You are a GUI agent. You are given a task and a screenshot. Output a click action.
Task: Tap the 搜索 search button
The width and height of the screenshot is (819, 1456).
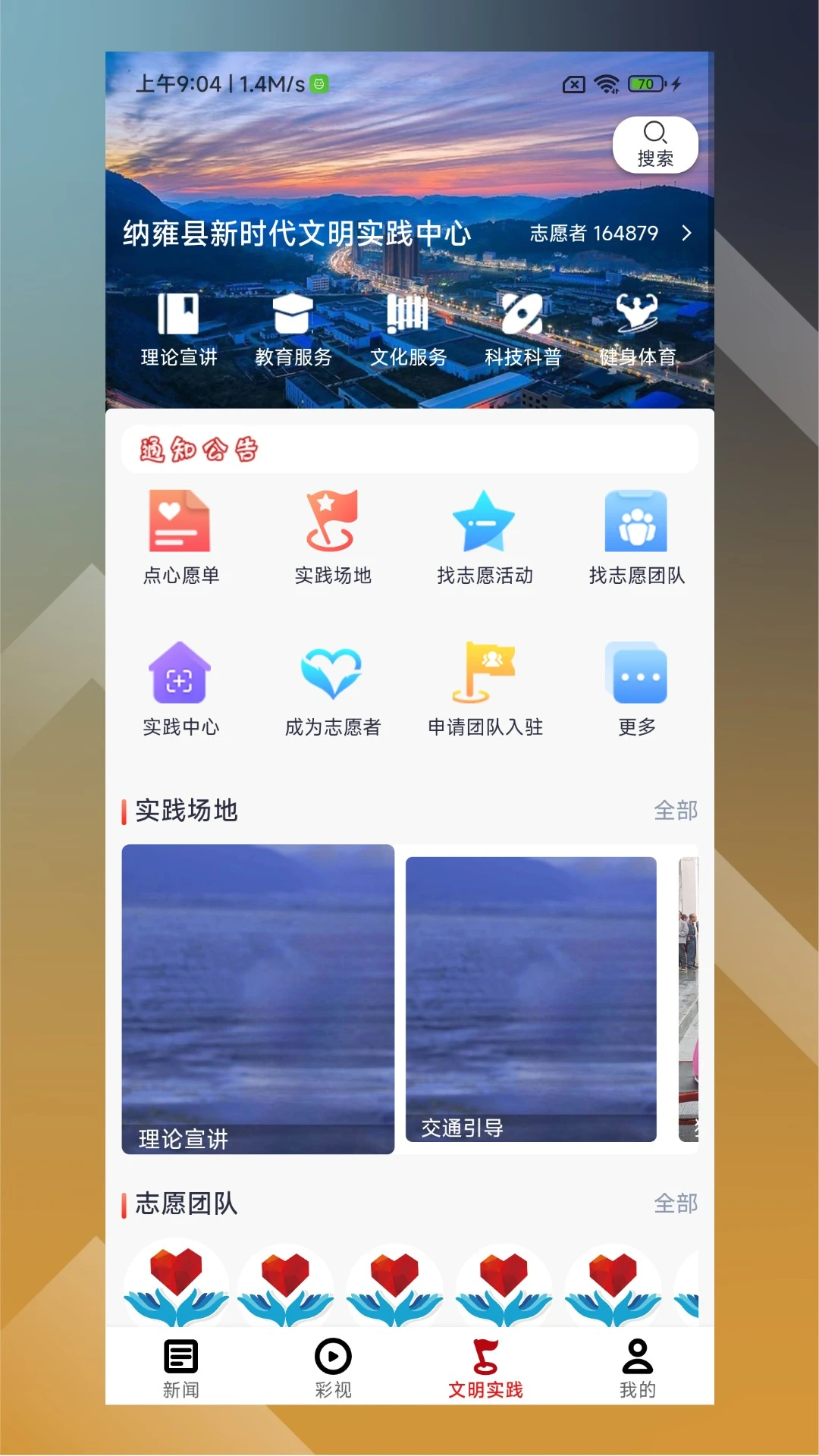654,144
